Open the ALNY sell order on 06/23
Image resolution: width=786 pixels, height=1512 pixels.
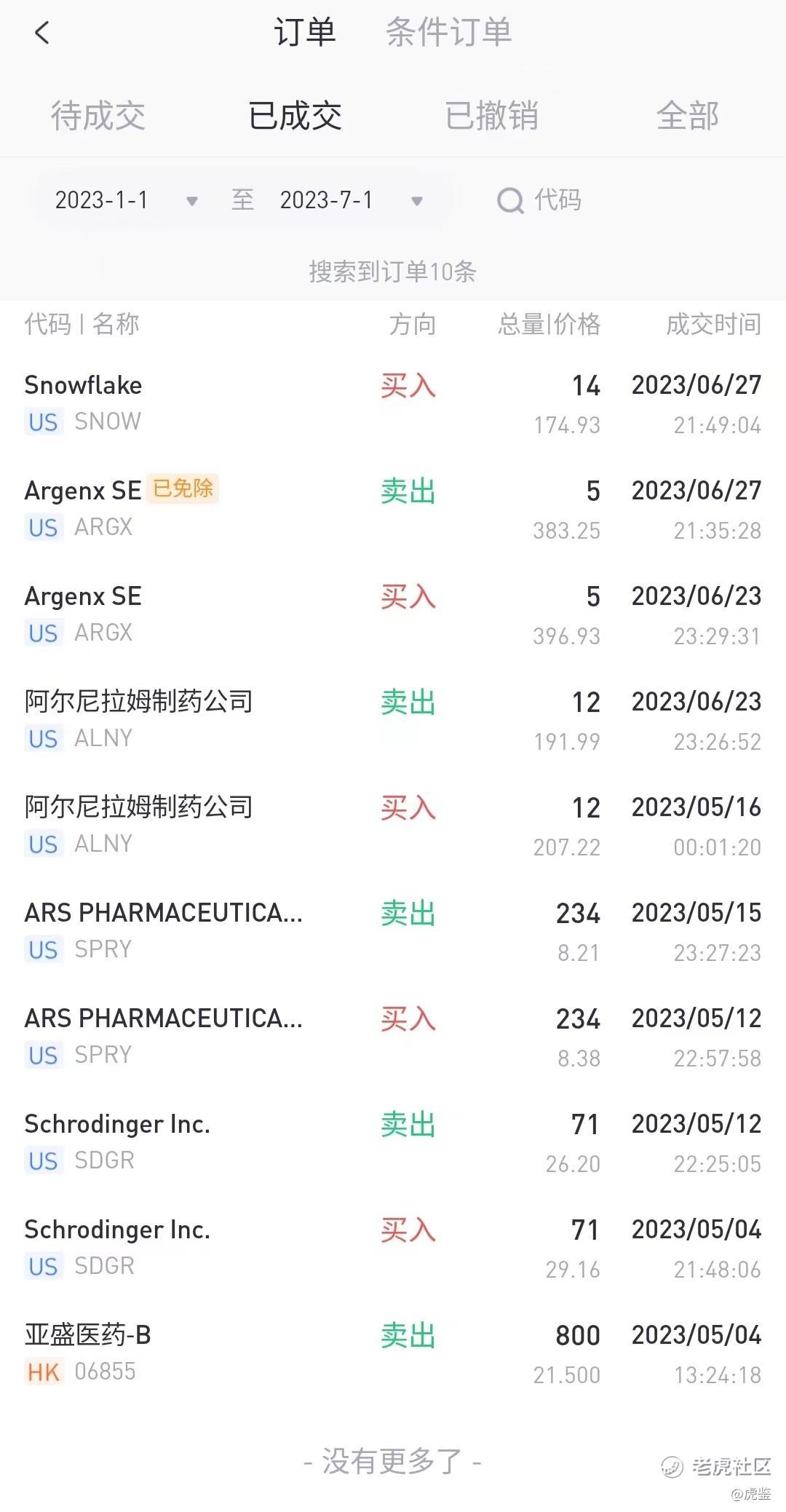(x=393, y=721)
